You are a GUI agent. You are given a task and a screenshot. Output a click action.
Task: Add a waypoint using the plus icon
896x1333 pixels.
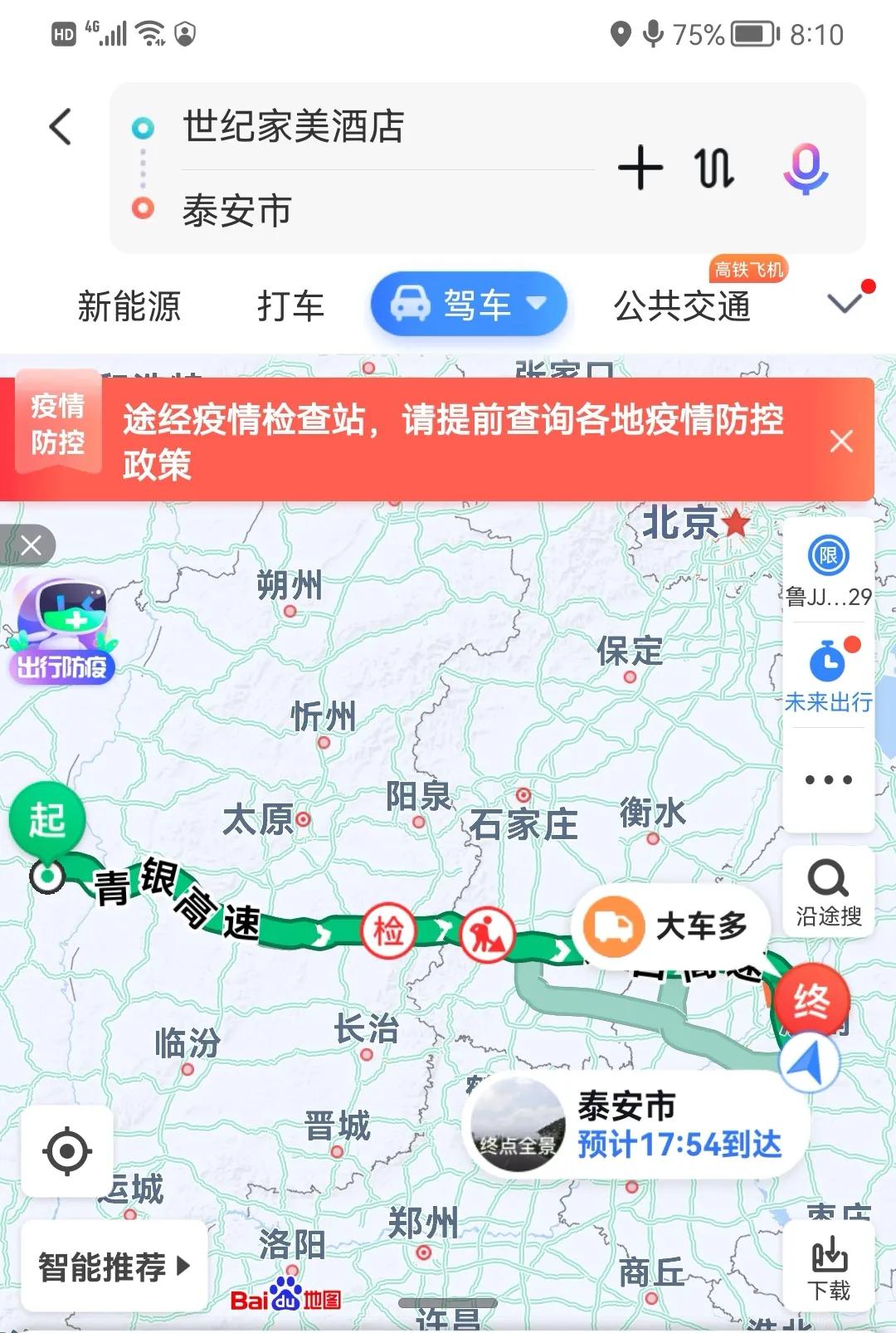(x=640, y=169)
